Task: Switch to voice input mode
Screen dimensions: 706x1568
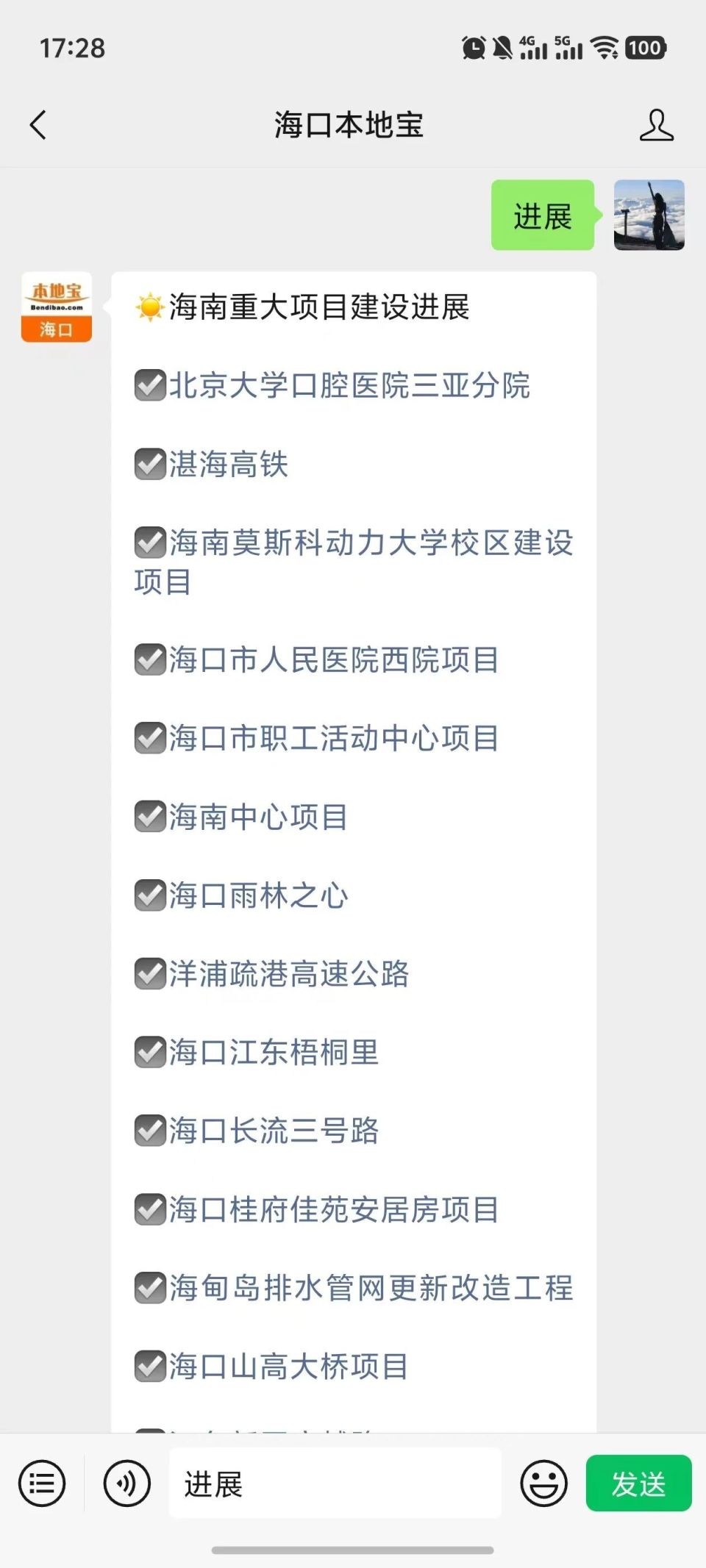Action: (x=125, y=1483)
